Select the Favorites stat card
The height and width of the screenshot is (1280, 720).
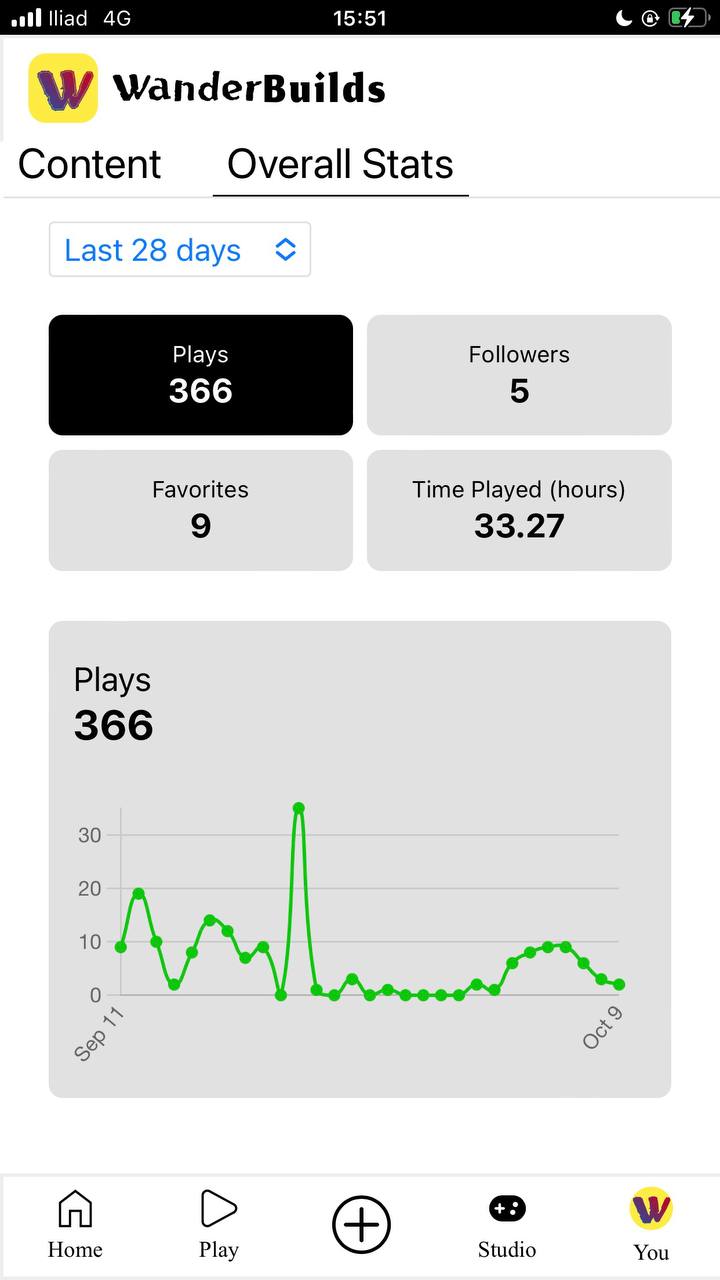200,510
